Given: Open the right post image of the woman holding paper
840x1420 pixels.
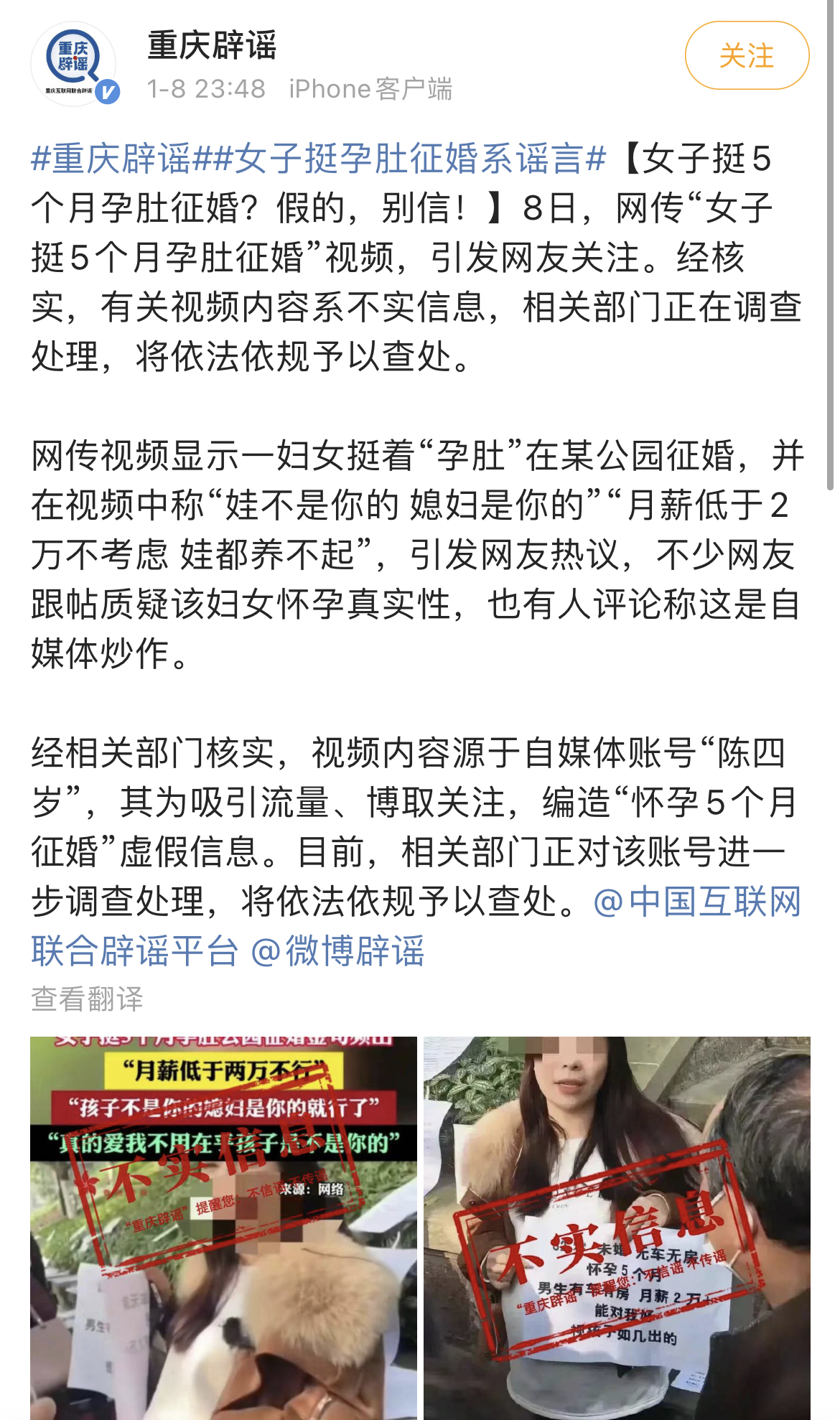Looking at the screenshot, I should (x=617, y=1228).
